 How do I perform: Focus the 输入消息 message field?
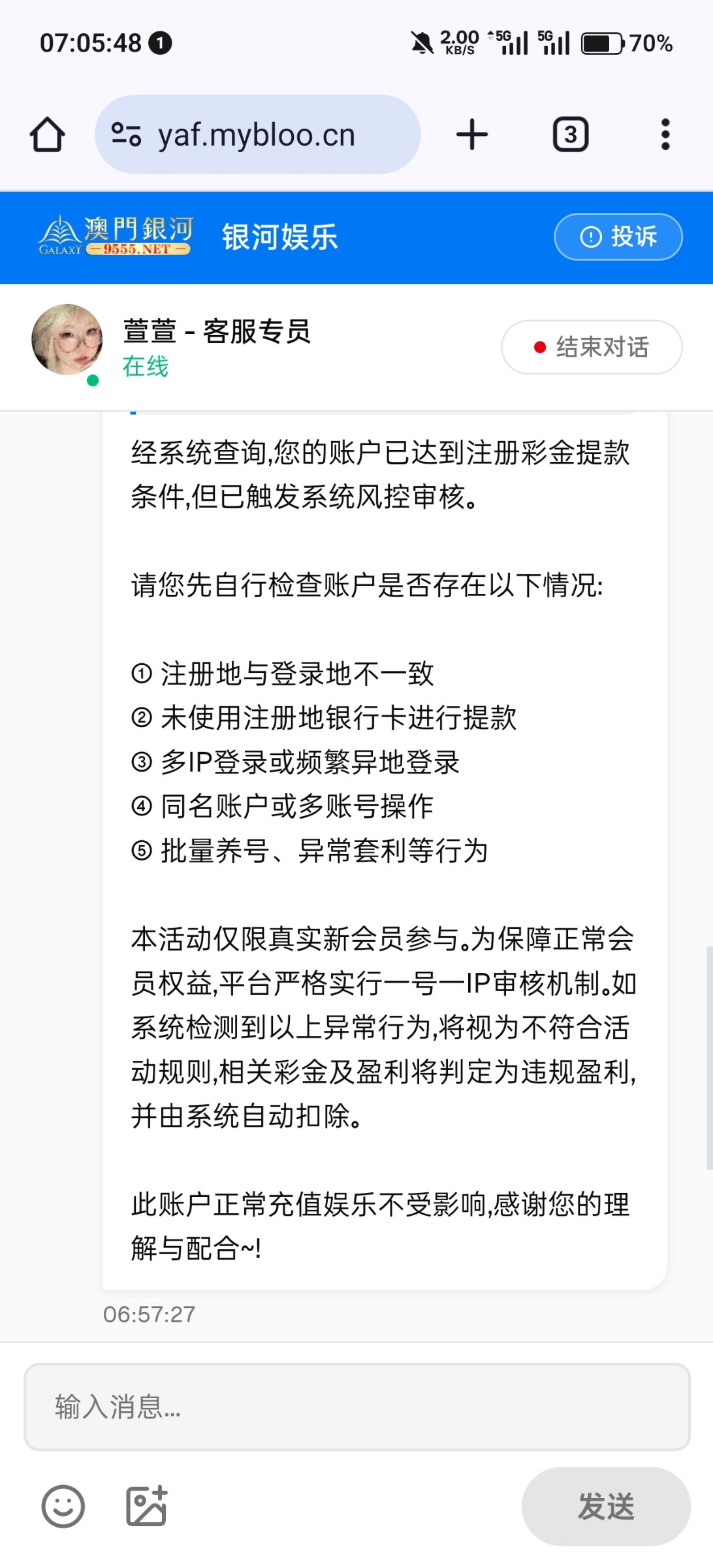(x=356, y=1407)
